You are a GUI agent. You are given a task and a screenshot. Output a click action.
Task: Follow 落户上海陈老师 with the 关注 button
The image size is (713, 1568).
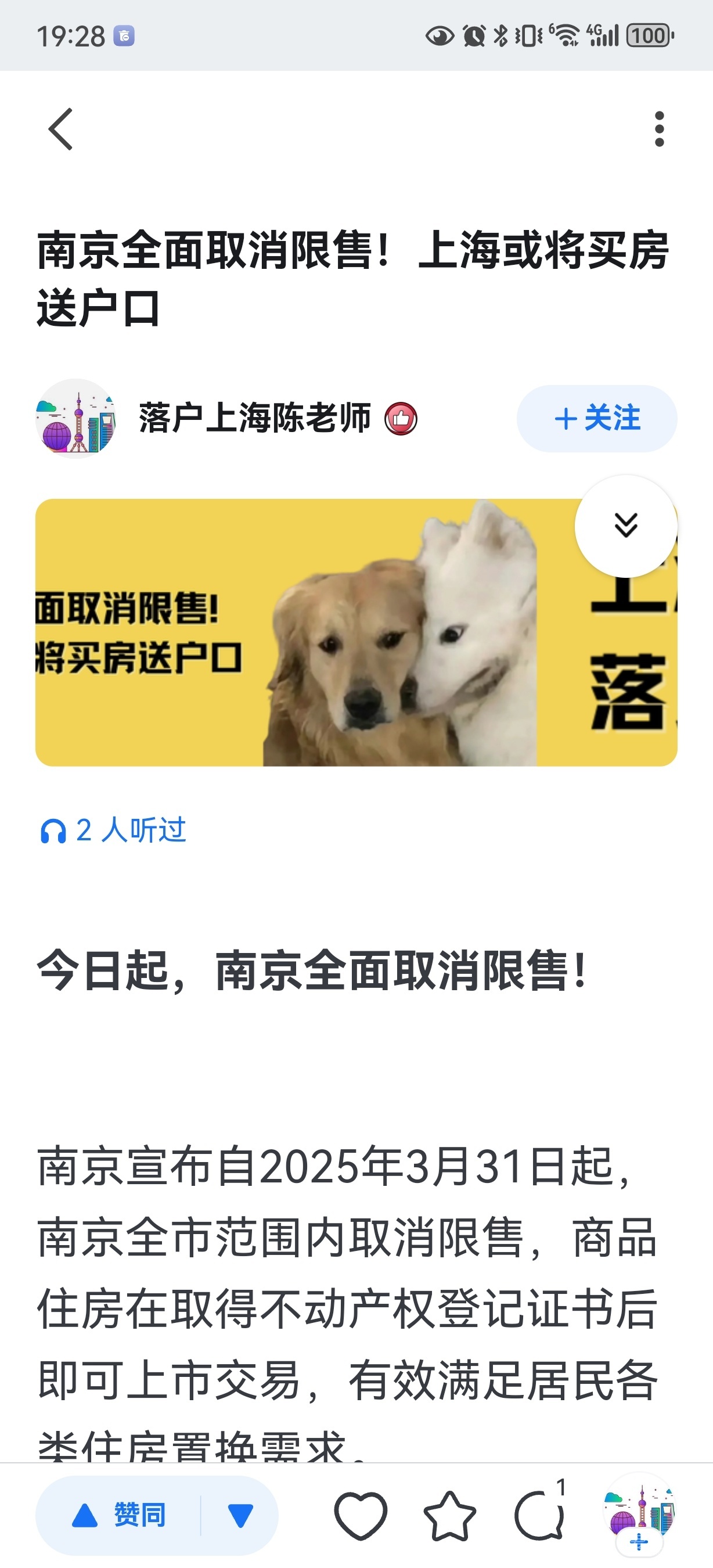coord(597,419)
